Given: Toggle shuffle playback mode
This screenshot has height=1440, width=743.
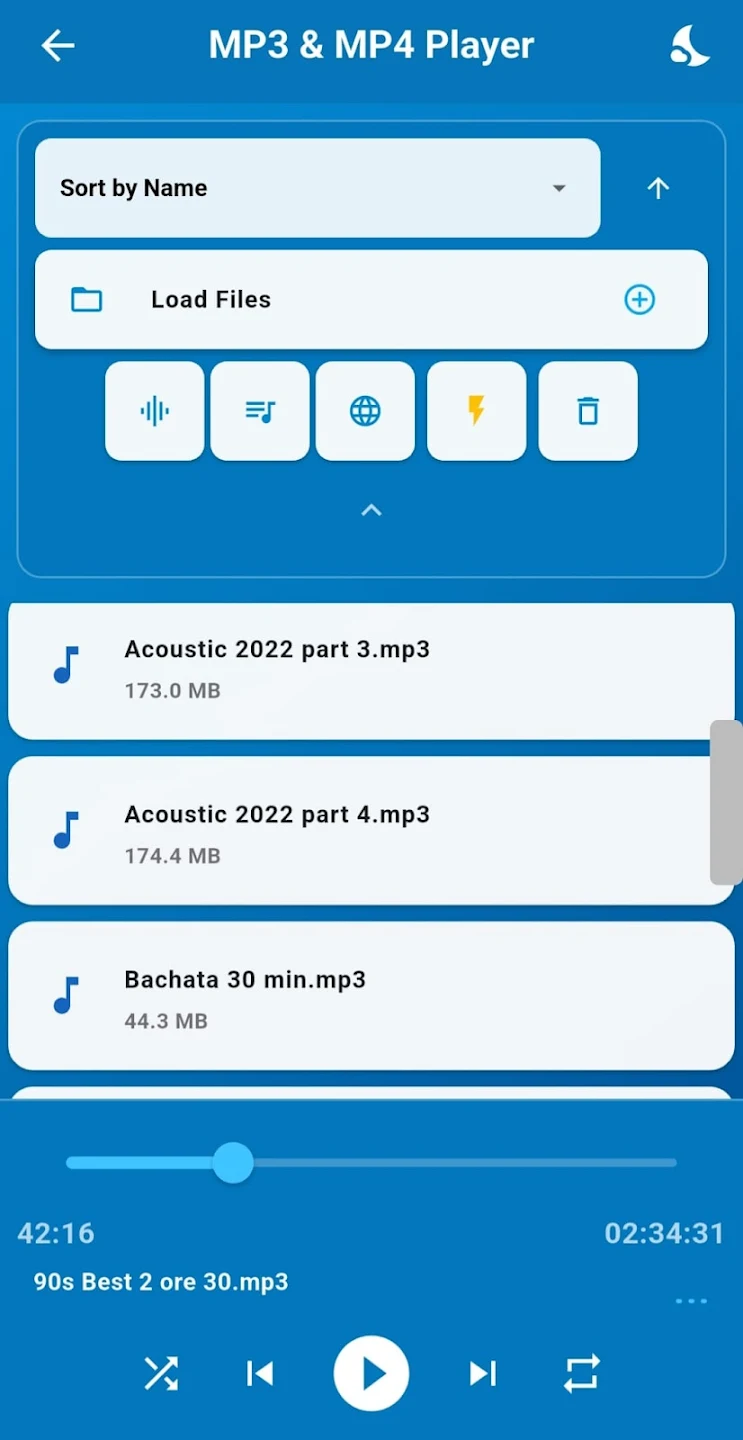Looking at the screenshot, I should pyautogui.click(x=161, y=1373).
